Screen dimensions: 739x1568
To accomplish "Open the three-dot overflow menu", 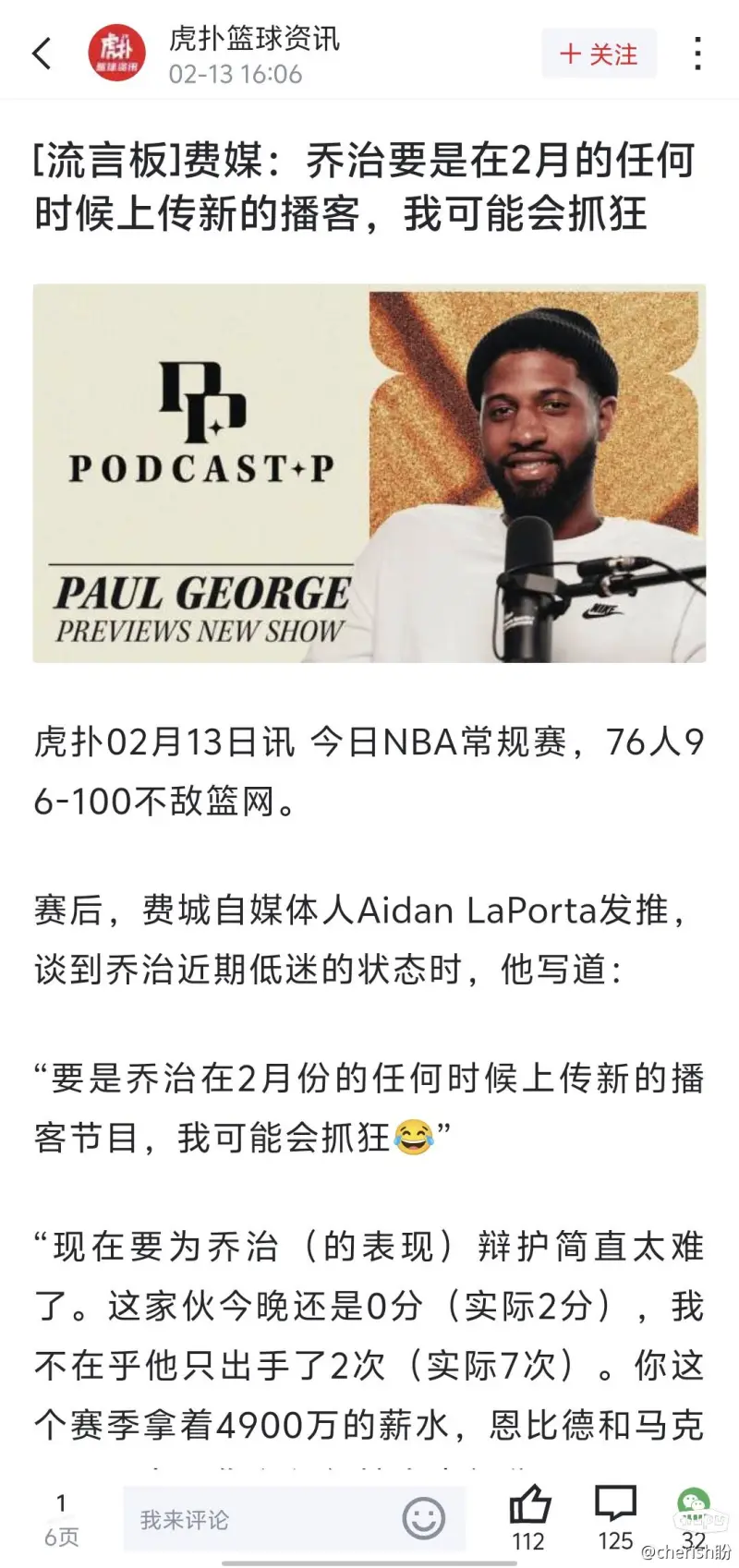I will pos(698,54).
